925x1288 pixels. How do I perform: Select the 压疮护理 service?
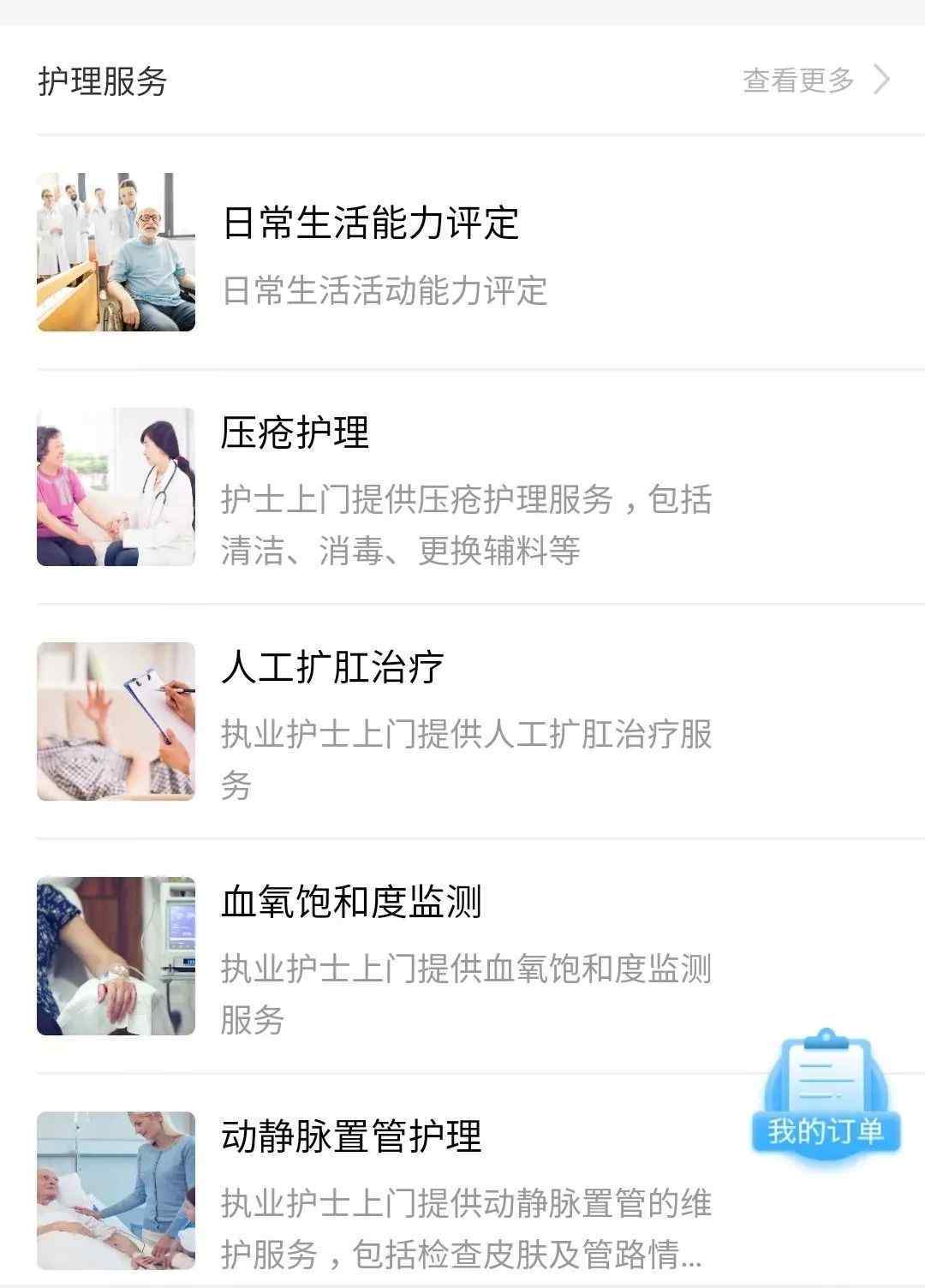coord(295,433)
